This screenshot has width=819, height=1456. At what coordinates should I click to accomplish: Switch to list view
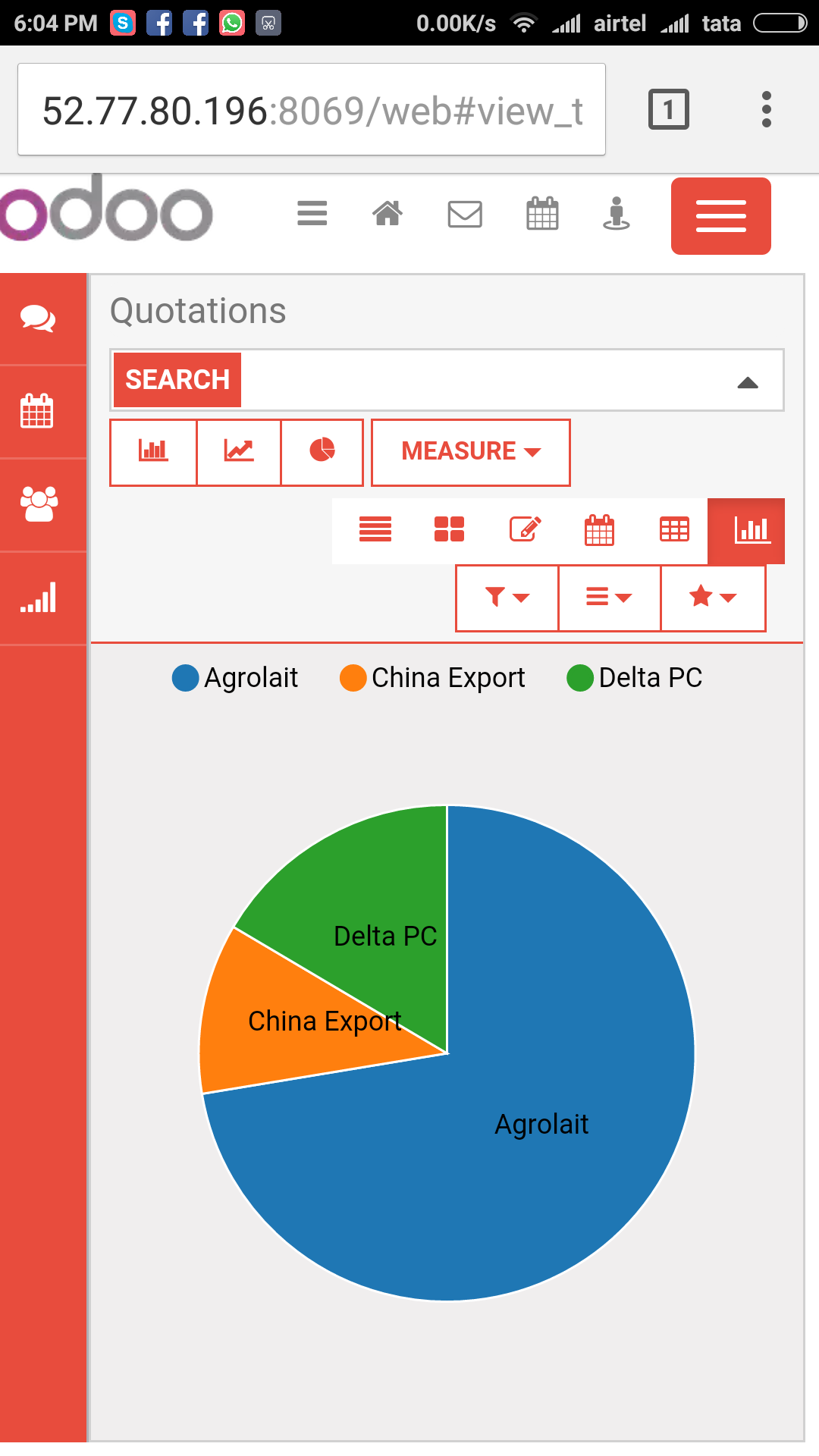click(375, 529)
